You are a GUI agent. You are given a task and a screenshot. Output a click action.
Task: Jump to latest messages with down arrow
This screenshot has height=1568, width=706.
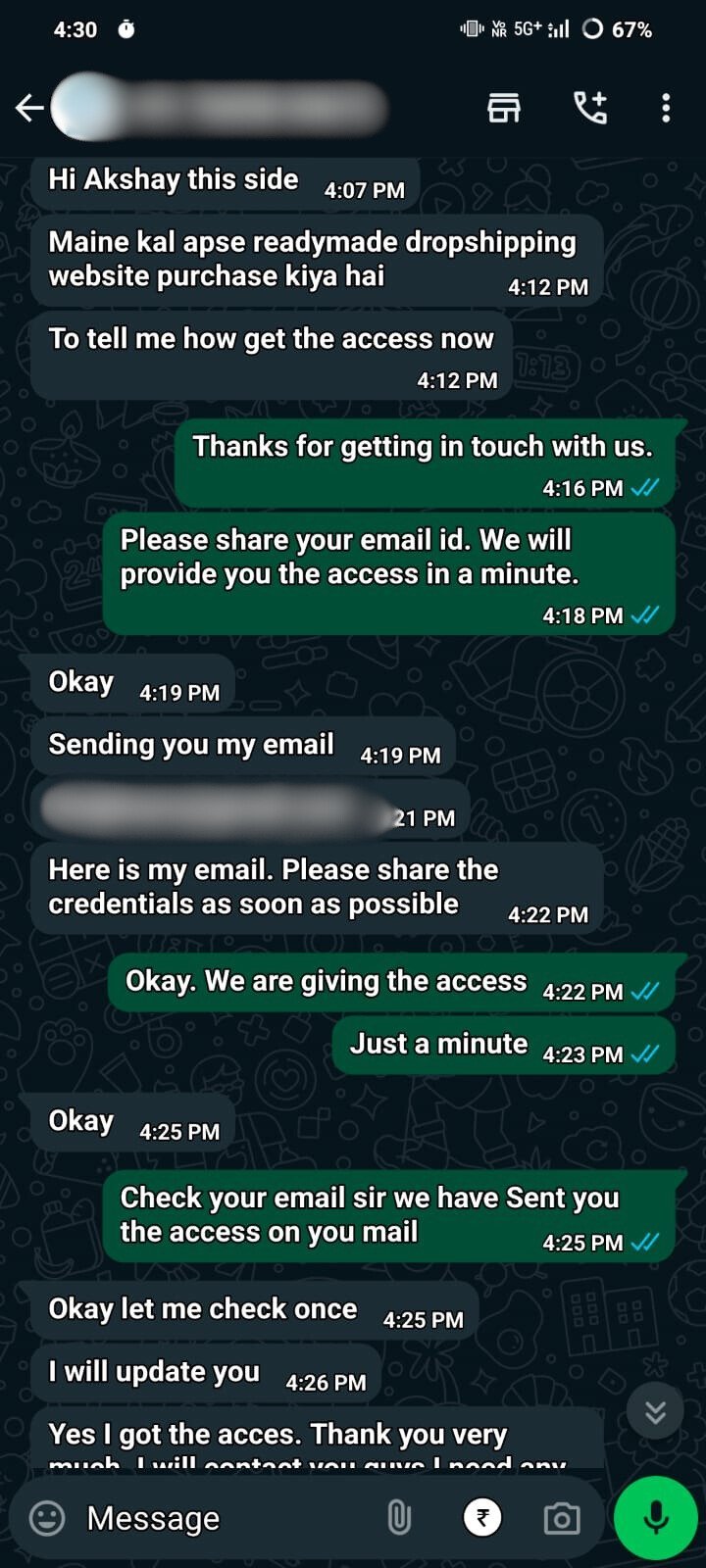[x=655, y=1411]
